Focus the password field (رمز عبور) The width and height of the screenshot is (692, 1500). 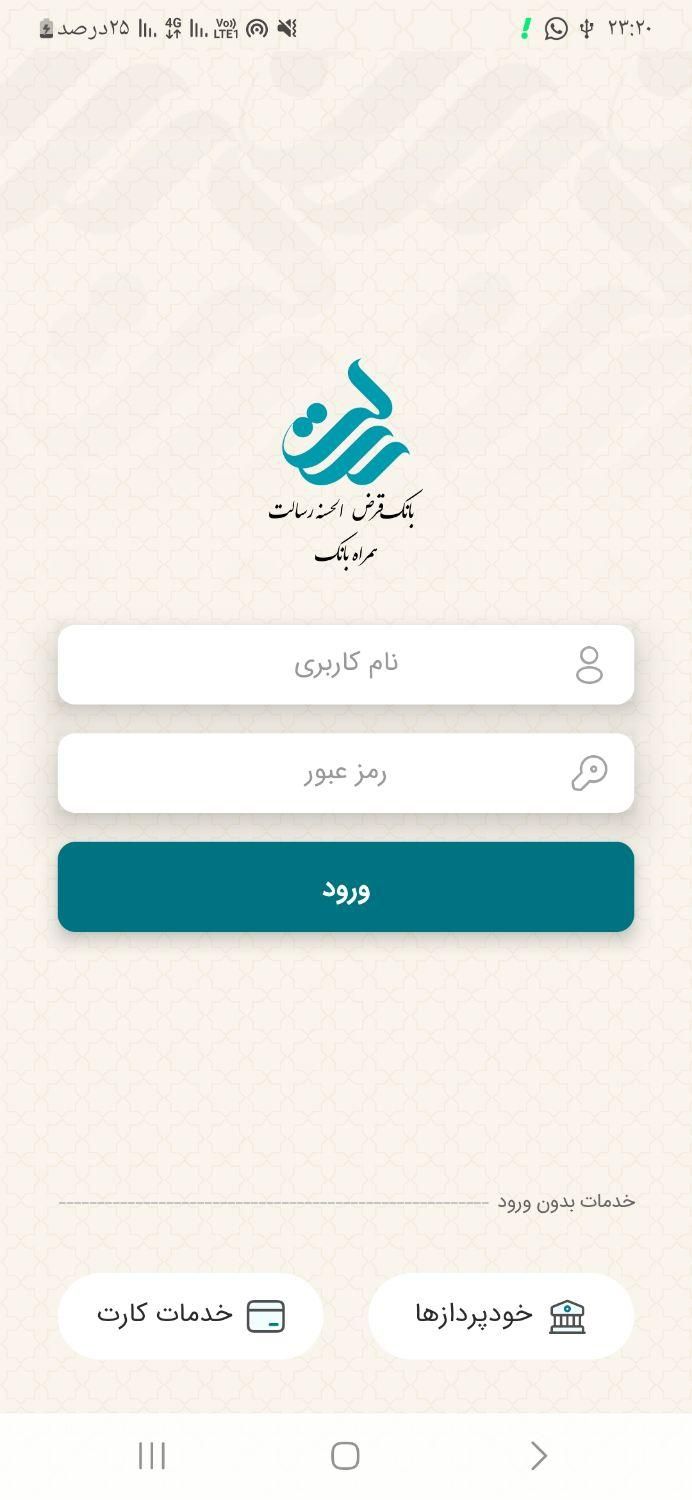tap(346, 773)
